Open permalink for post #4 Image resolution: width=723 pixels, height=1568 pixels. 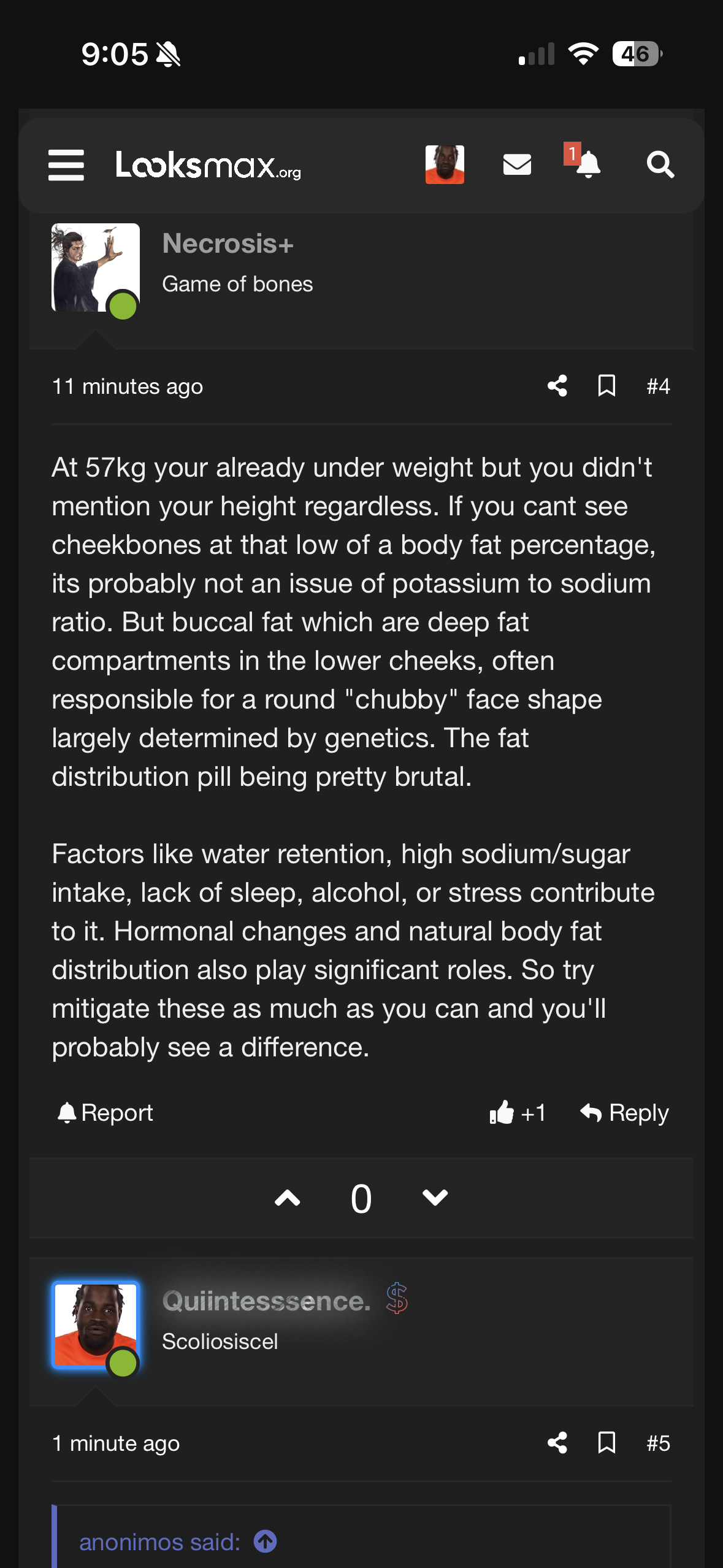(x=658, y=386)
